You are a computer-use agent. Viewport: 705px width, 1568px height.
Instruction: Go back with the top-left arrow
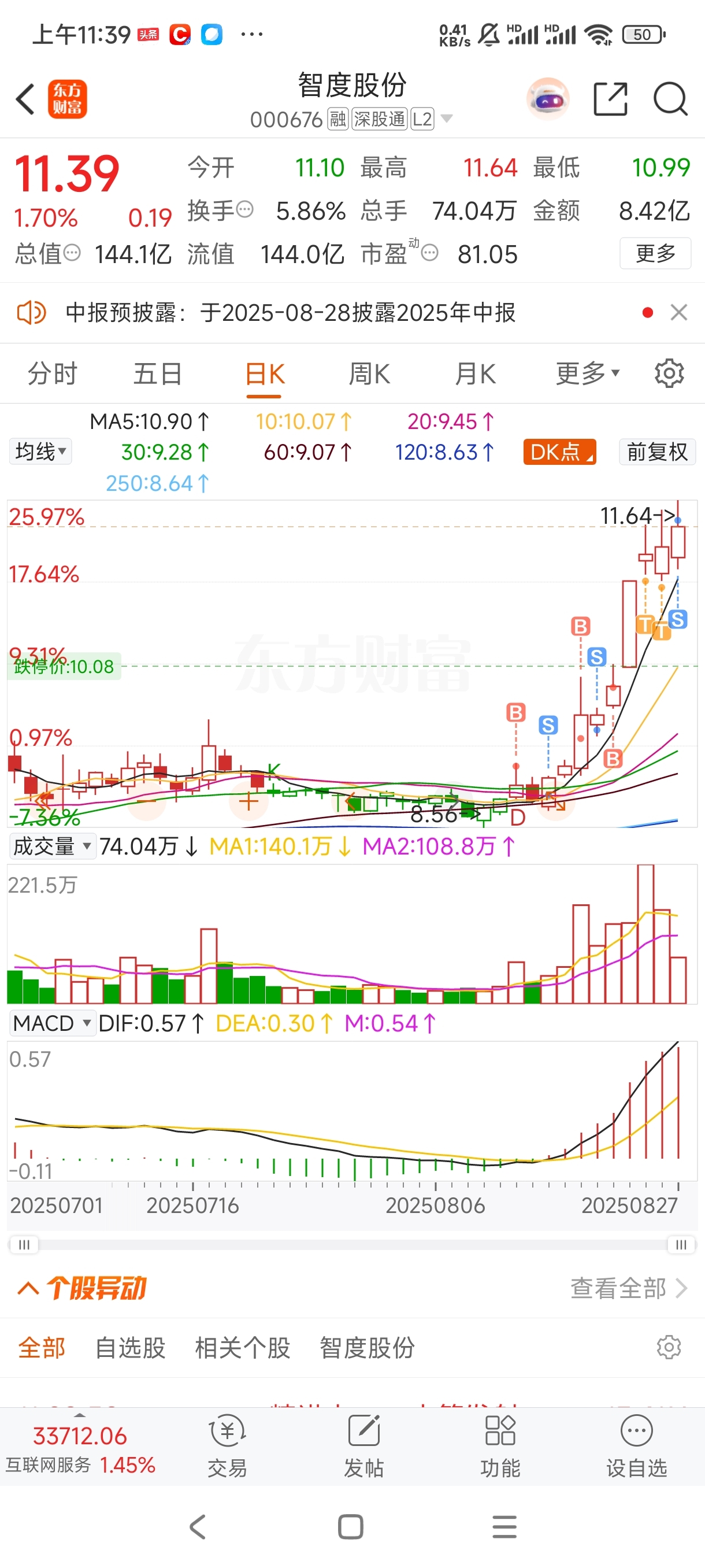pyautogui.click(x=25, y=99)
